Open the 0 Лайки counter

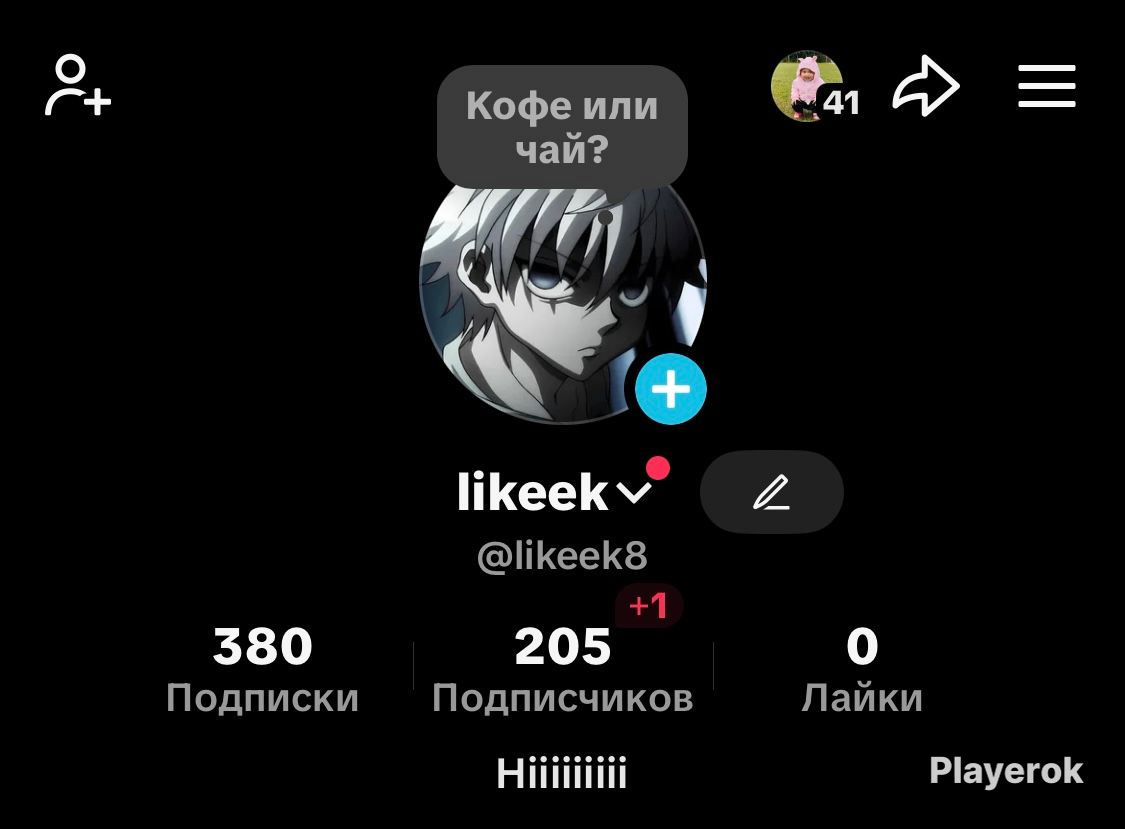click(862, 670)
